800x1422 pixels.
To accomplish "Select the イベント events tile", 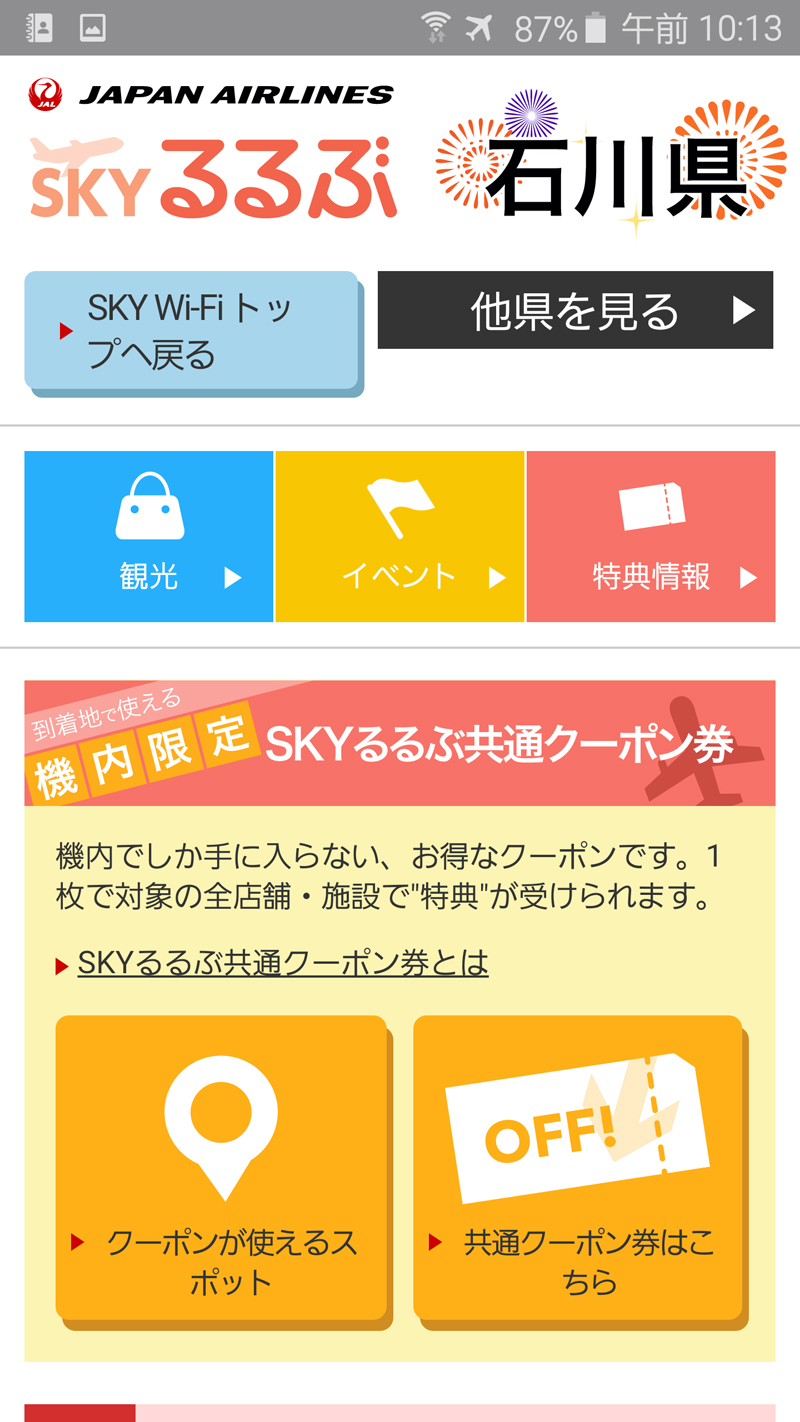I will click(x=399, y=536).
